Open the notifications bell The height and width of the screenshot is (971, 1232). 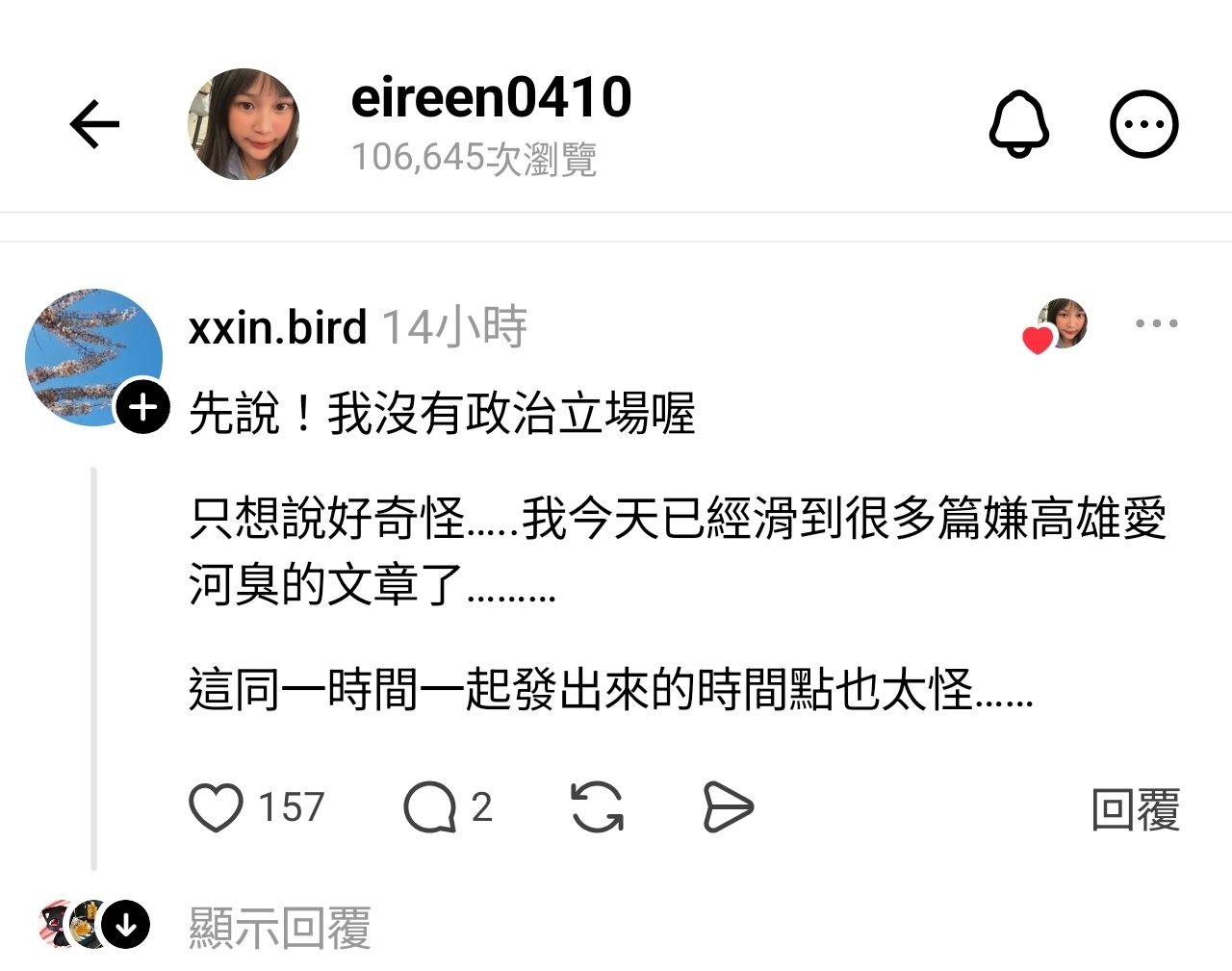1018,124
